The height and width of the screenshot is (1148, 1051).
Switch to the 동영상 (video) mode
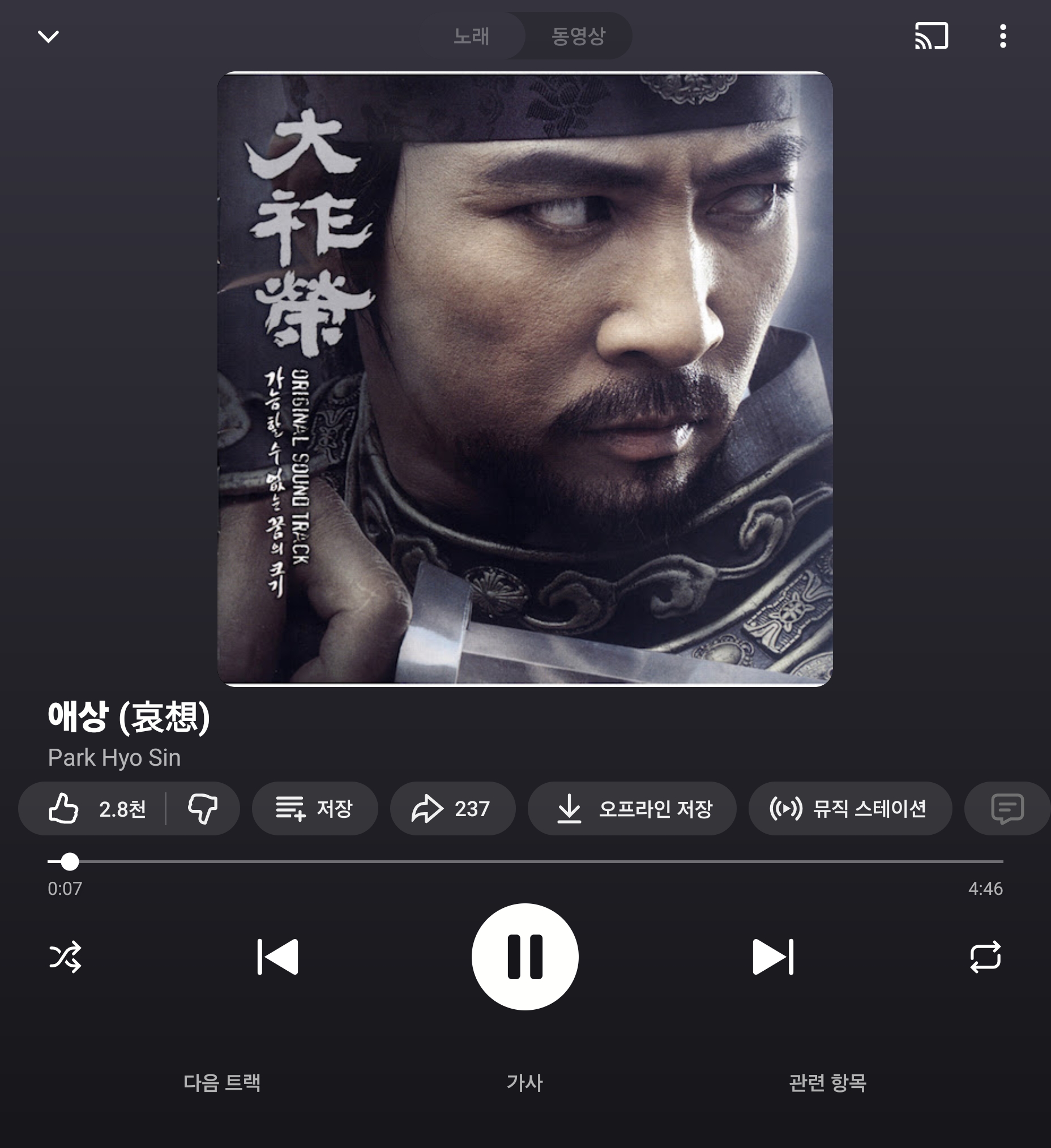(578, 36)
